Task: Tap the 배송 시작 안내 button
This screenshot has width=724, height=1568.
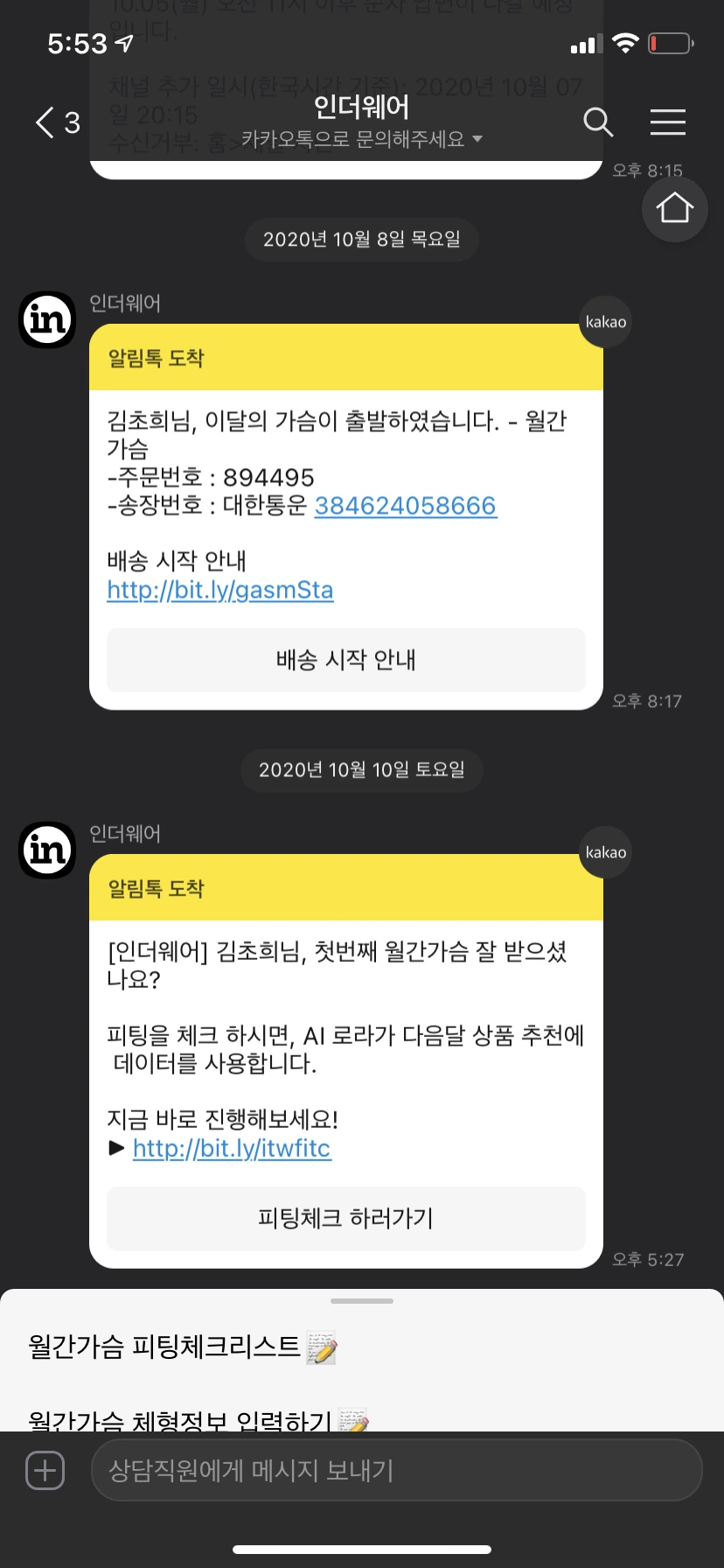Action: tap(346, 660)
